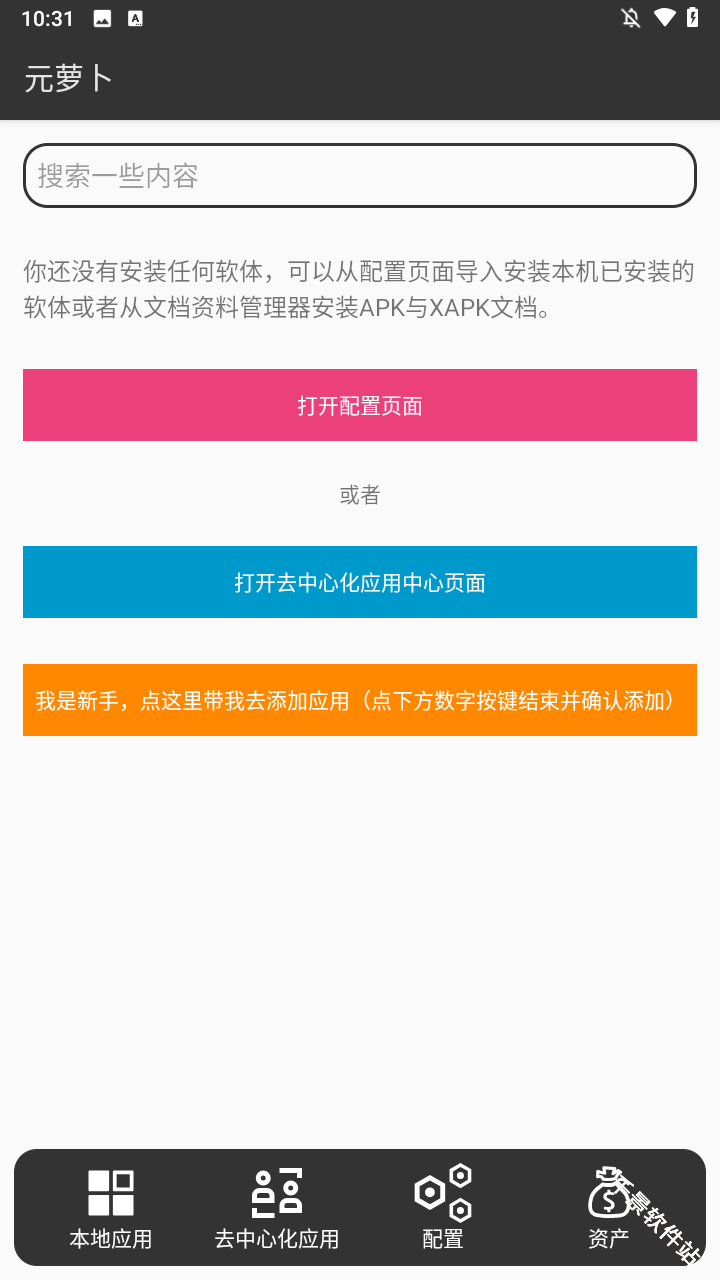Tap the orange 我是新手 guide button

(x=359, y=700)
